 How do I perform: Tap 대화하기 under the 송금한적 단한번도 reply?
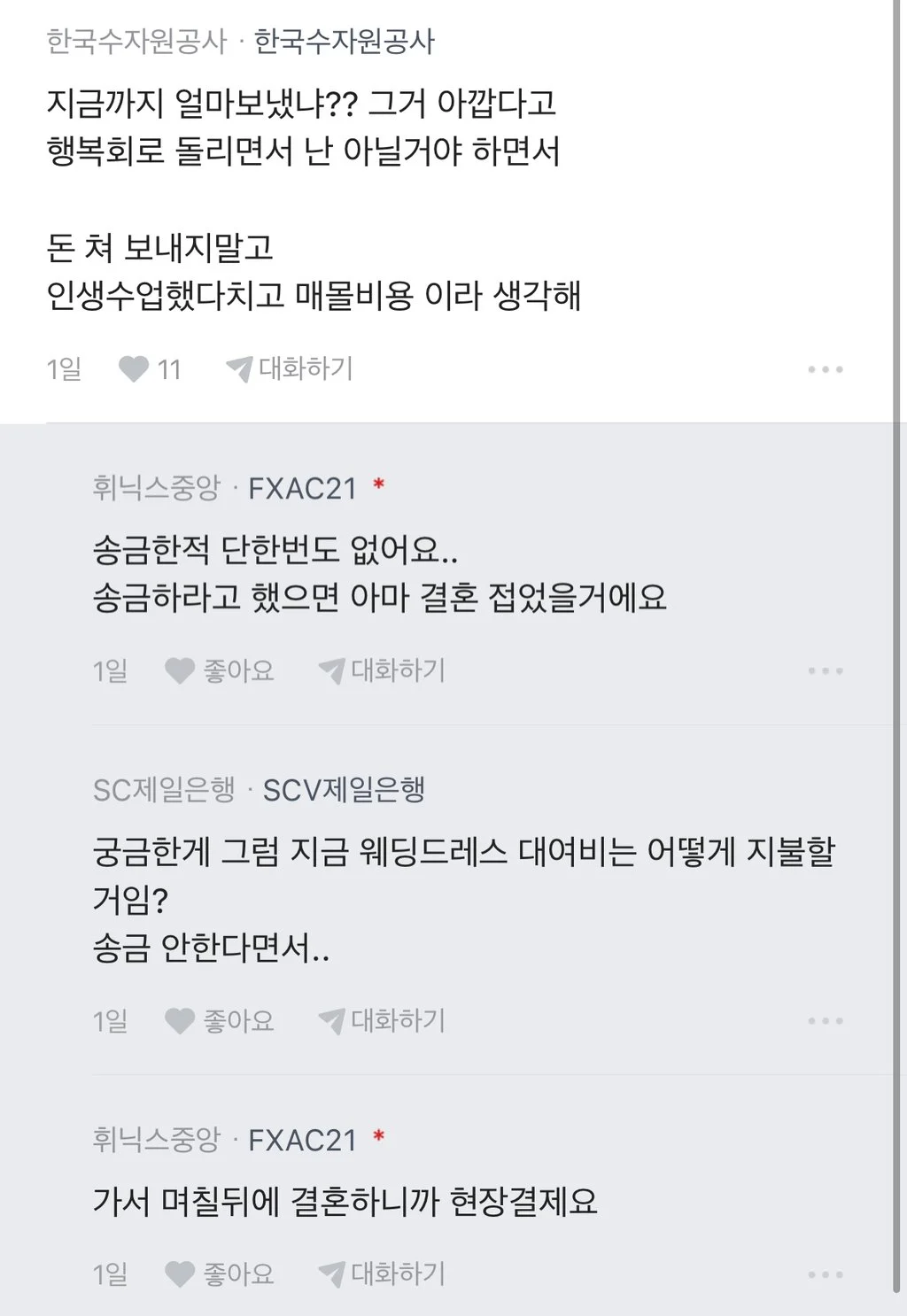(382, 671)
